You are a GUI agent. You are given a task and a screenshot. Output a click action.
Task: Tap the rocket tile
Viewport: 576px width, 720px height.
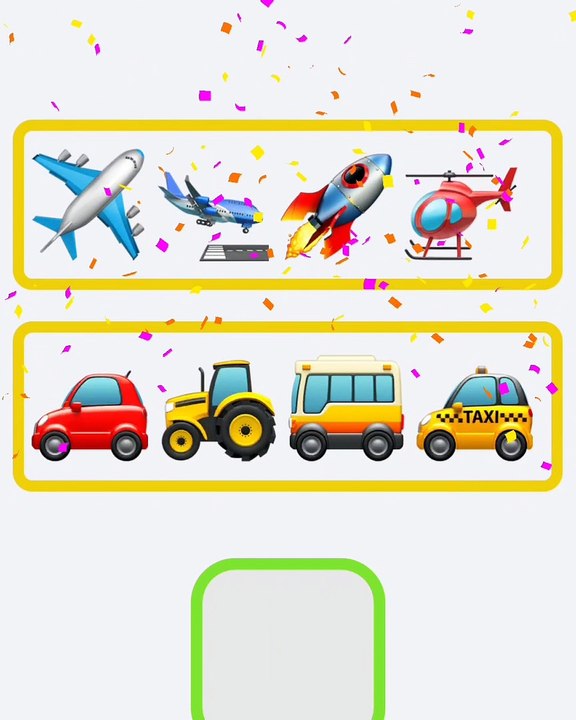[x=338, y=206]
